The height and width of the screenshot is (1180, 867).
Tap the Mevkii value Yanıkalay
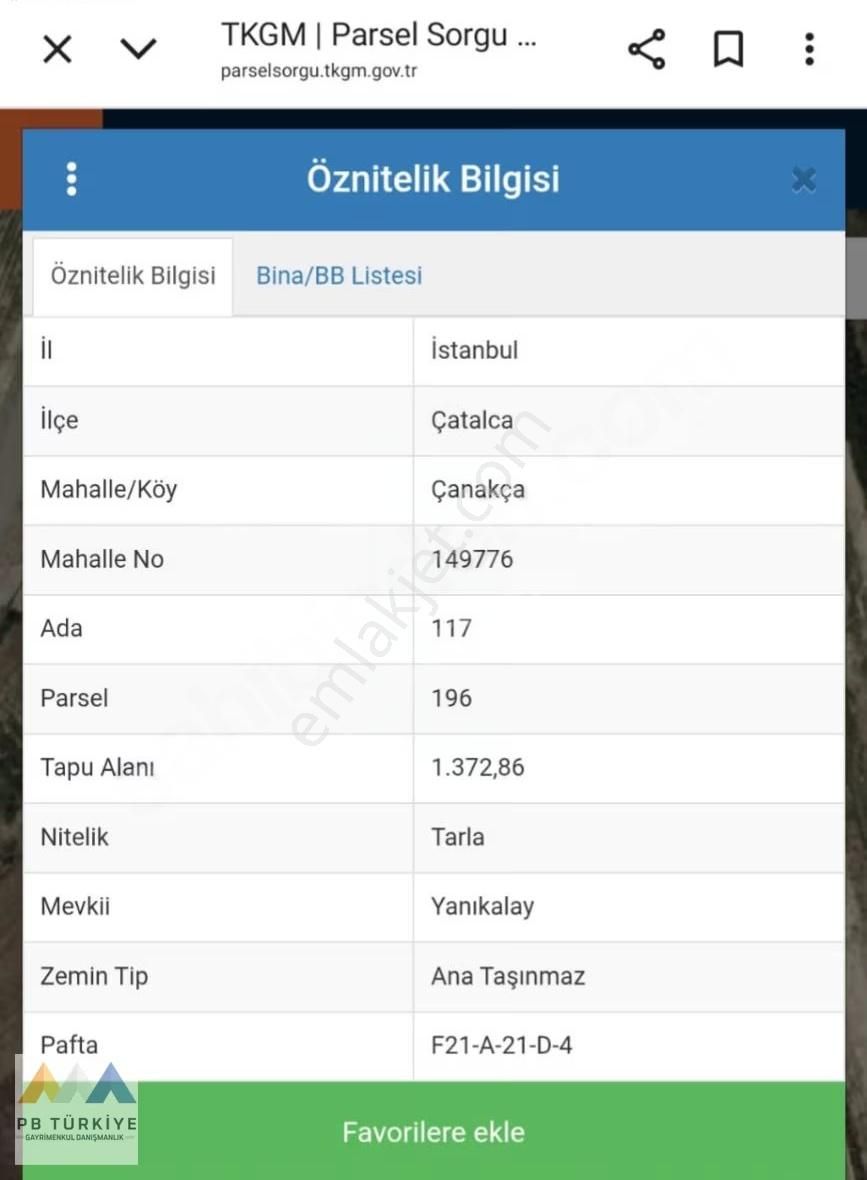485,906
